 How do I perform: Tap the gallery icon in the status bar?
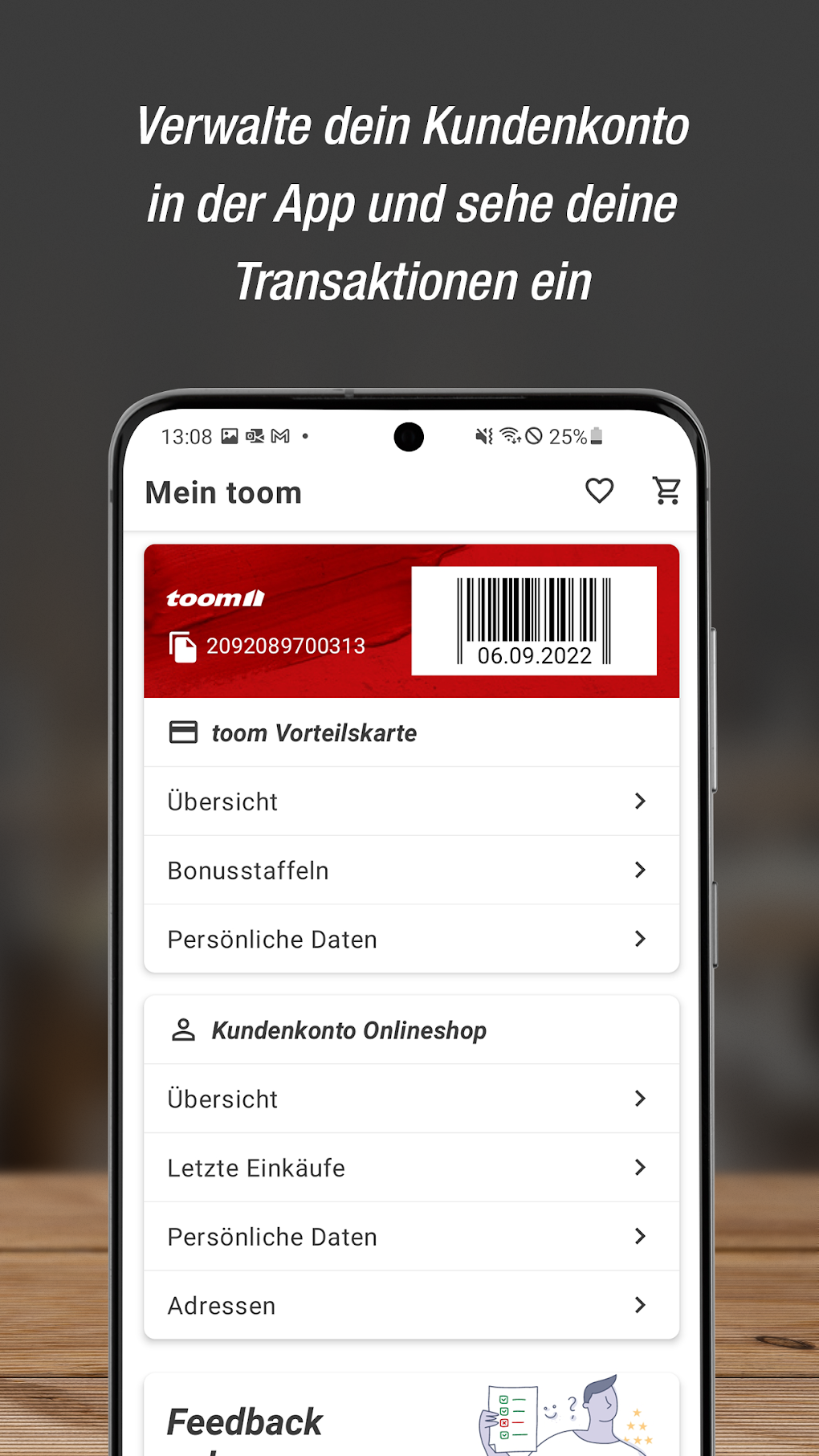228,436
